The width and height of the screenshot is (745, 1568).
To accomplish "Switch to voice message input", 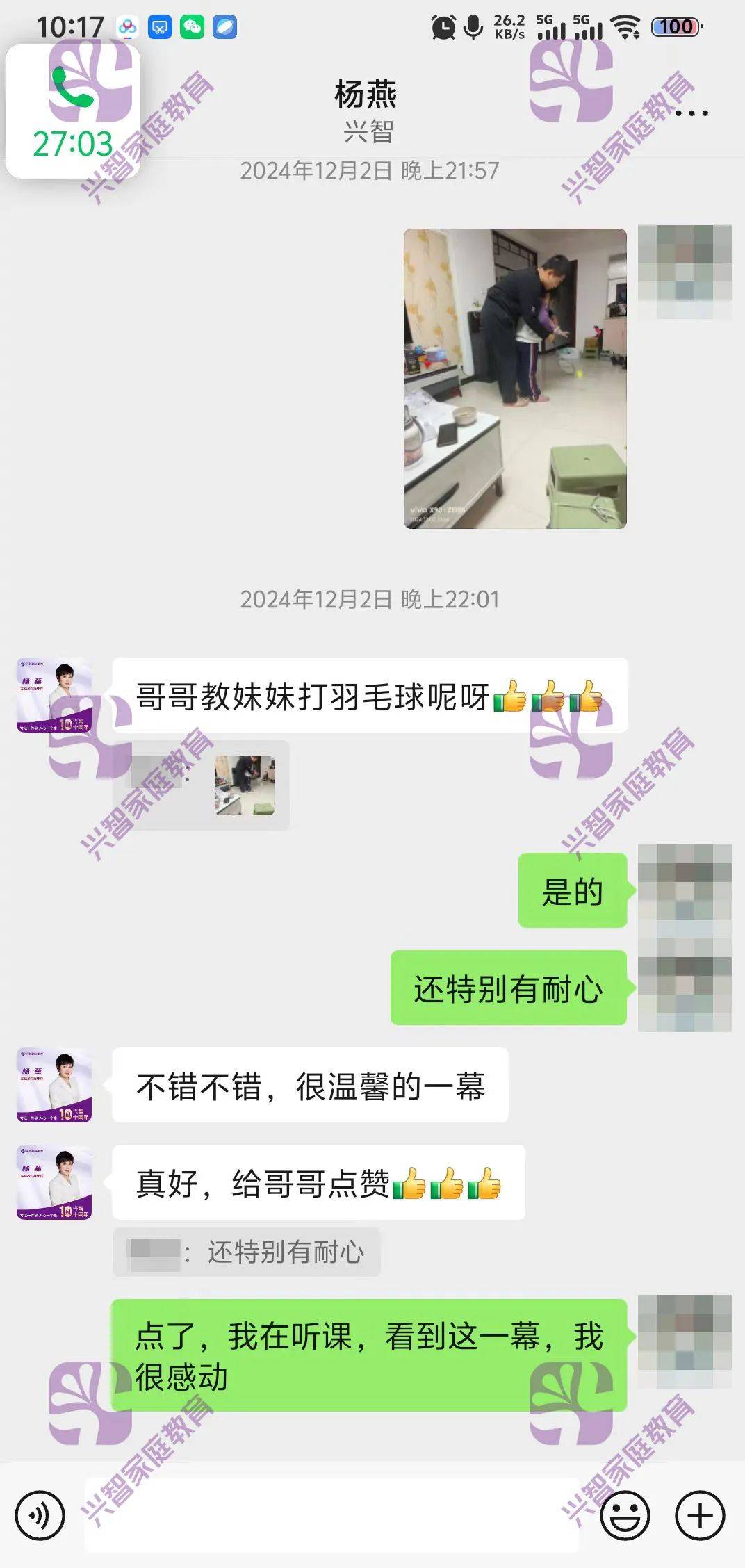I will coord(40,1515).
